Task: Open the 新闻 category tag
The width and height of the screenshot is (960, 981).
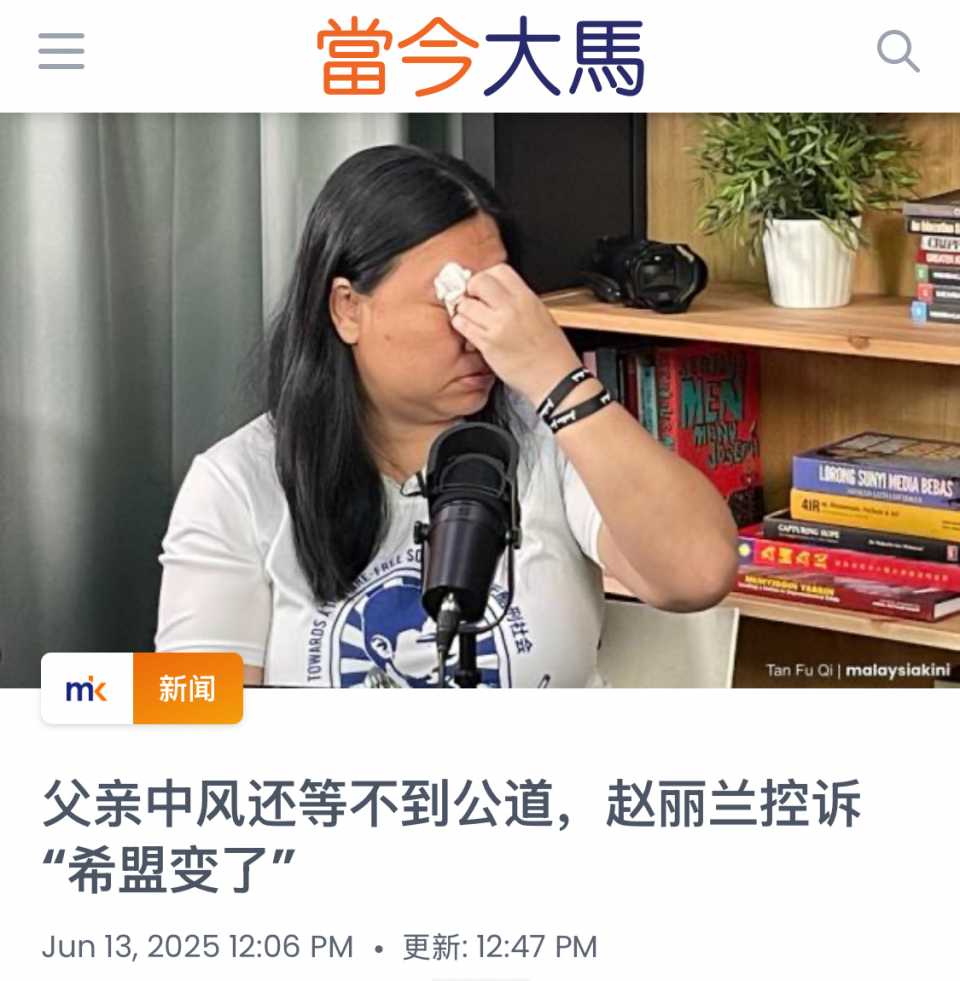Action: pos(187,689)
